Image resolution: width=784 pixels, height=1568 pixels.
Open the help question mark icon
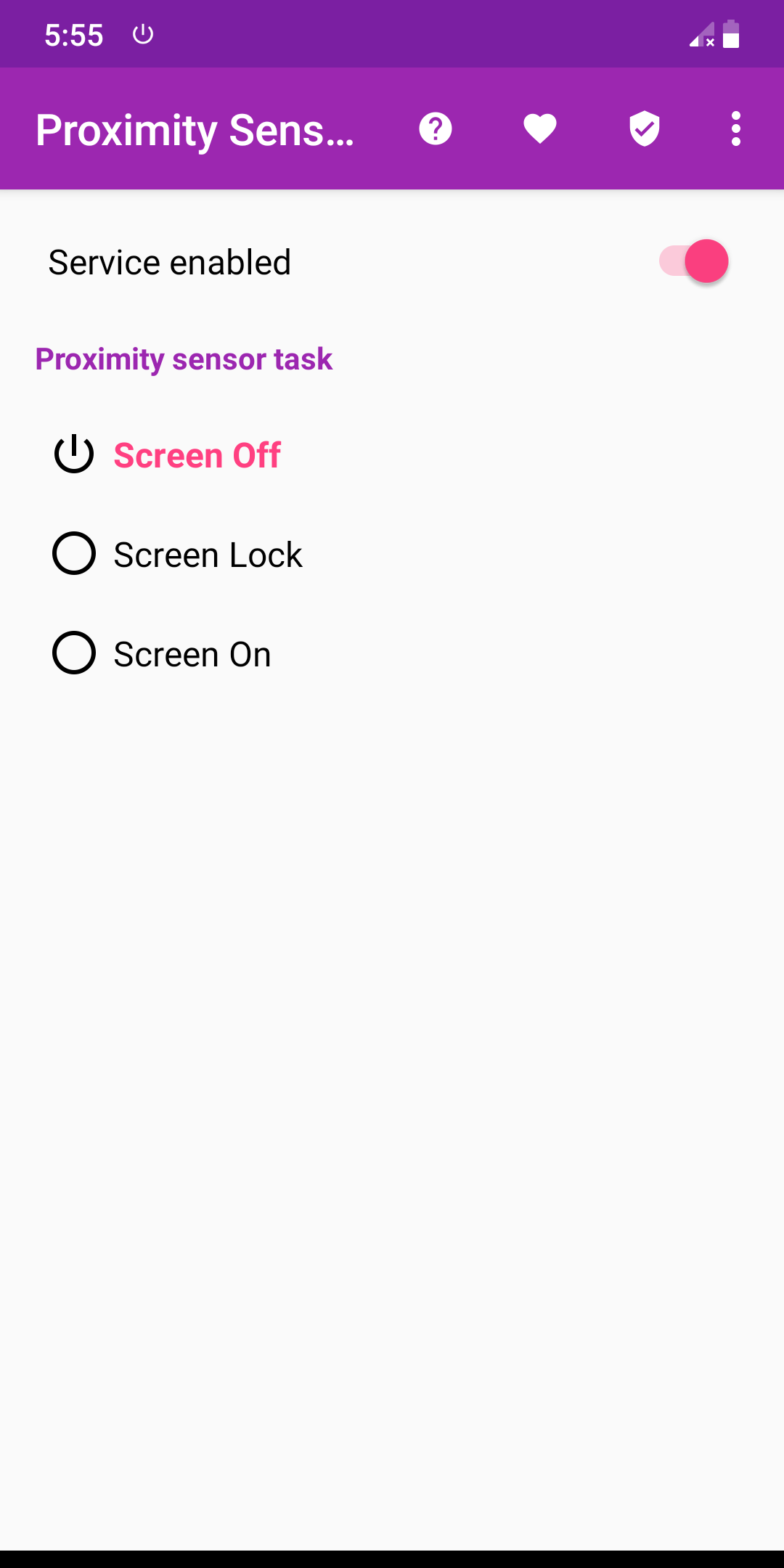pos(436,129)
